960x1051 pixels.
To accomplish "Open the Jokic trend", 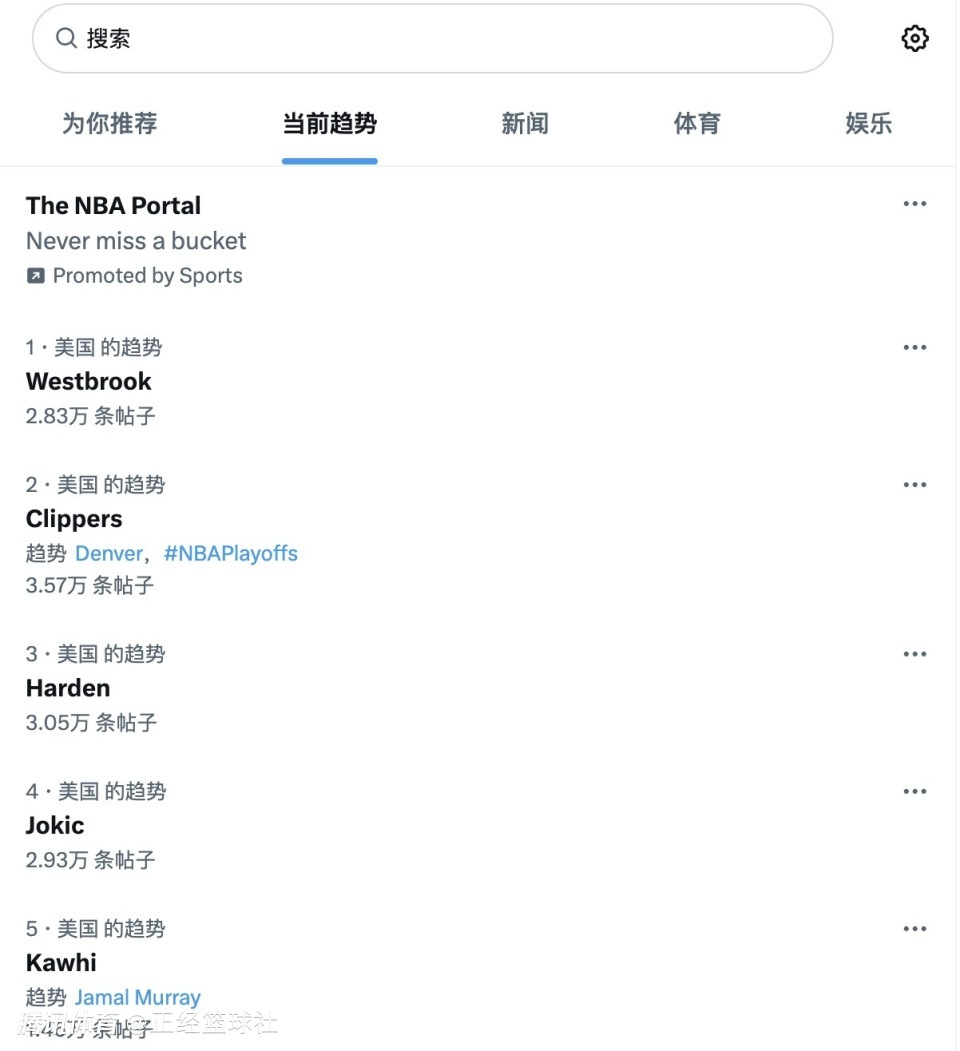I will pos(55,825).
